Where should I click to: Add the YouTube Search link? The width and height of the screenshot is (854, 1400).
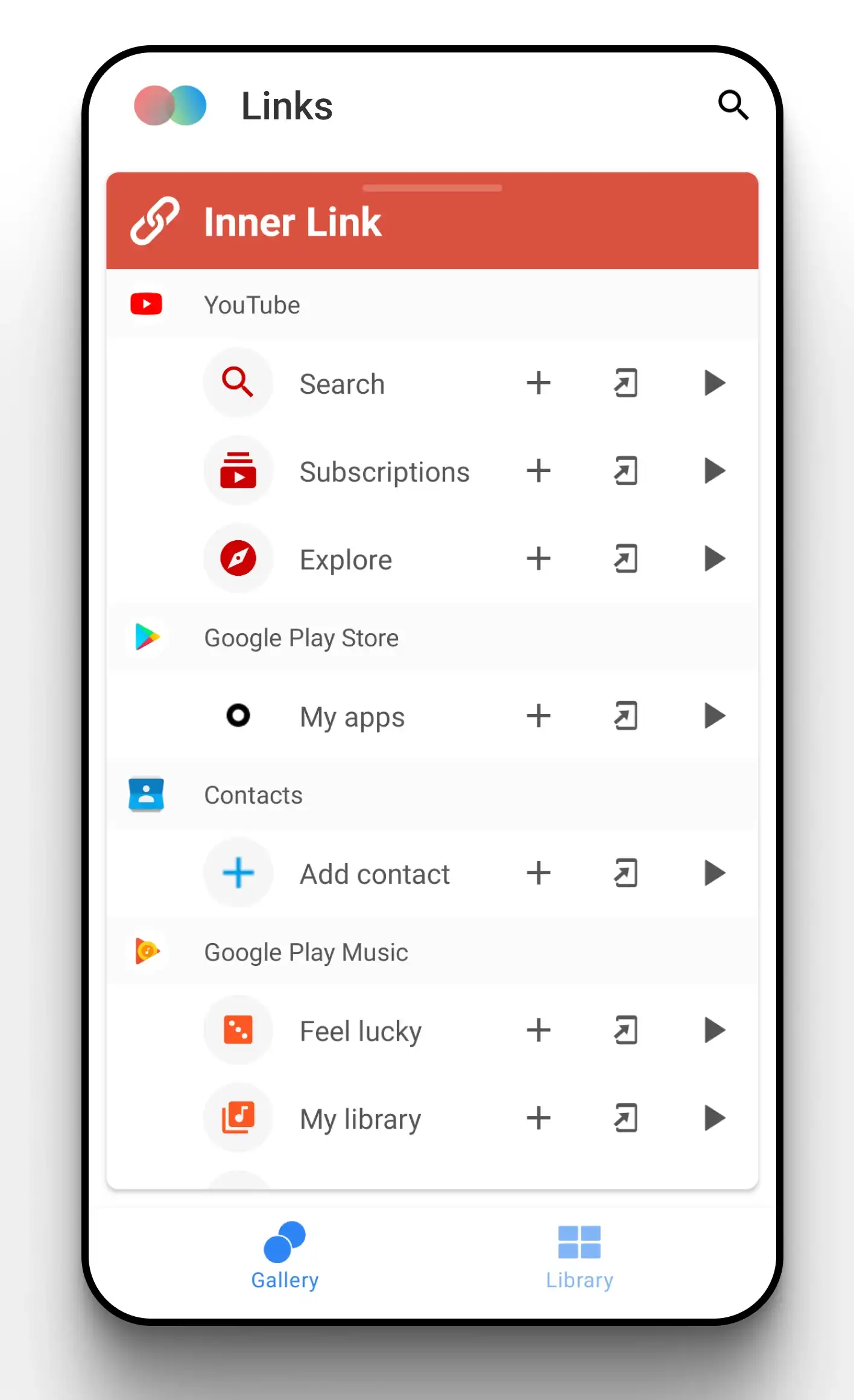tap(538, 383)
